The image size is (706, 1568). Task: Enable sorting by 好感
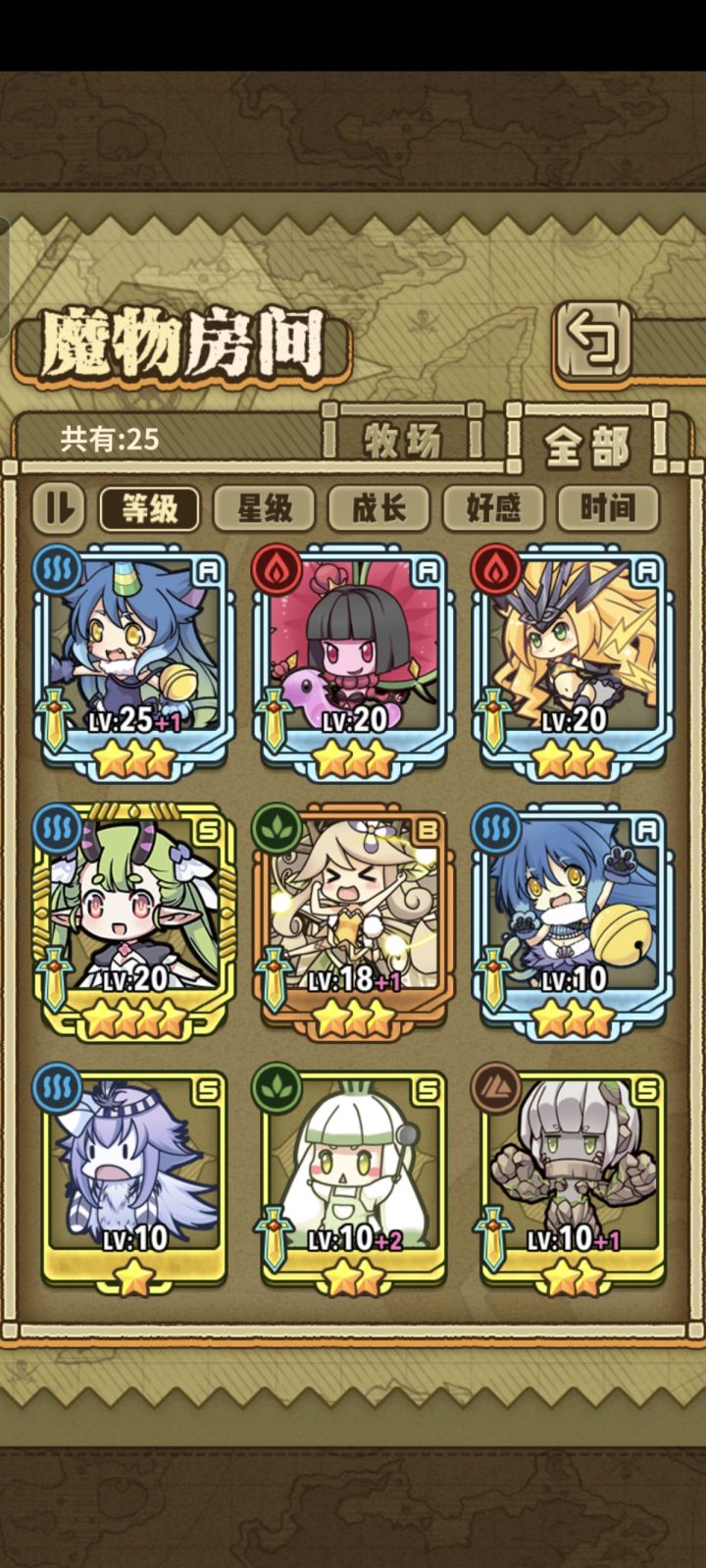click(493, 508)
